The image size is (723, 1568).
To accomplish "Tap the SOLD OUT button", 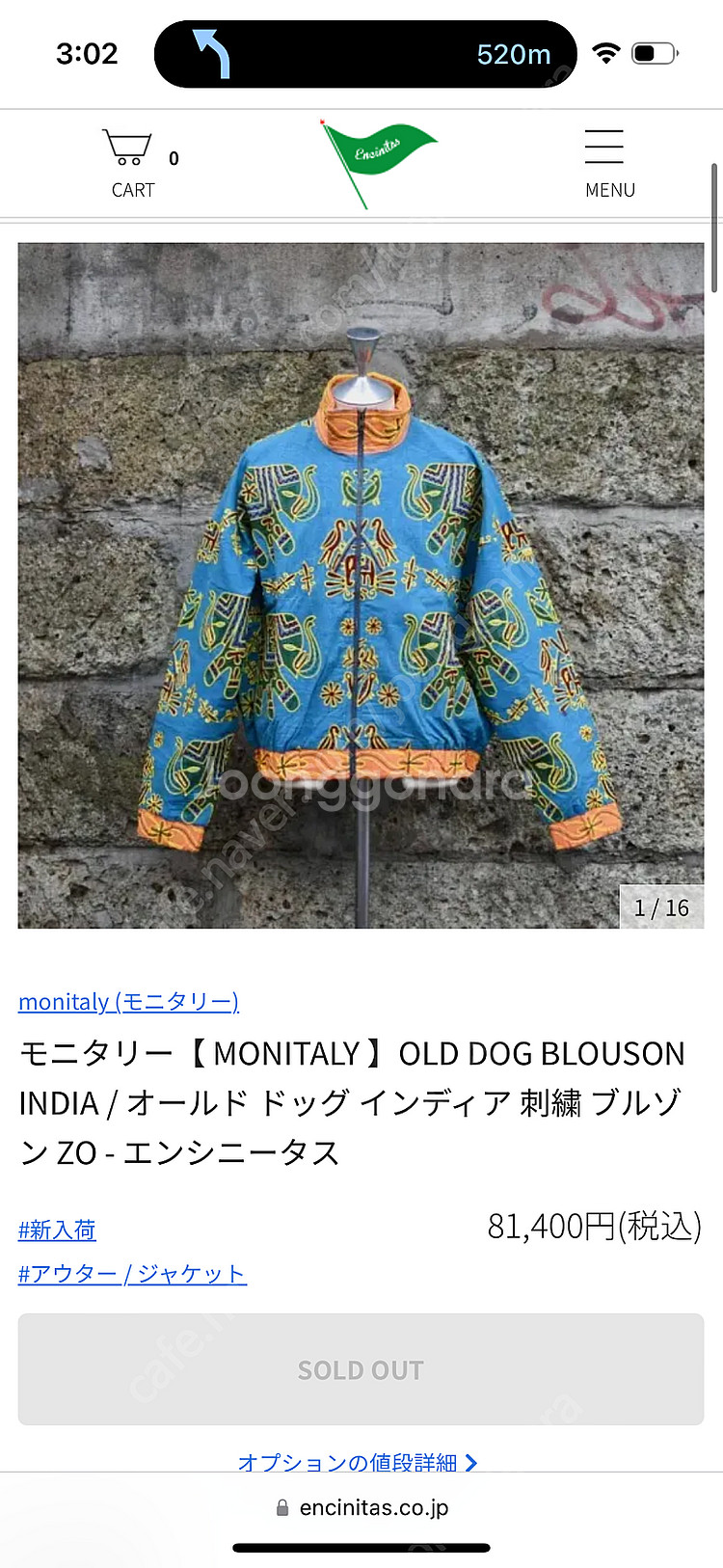I will tap(361, 1369).
